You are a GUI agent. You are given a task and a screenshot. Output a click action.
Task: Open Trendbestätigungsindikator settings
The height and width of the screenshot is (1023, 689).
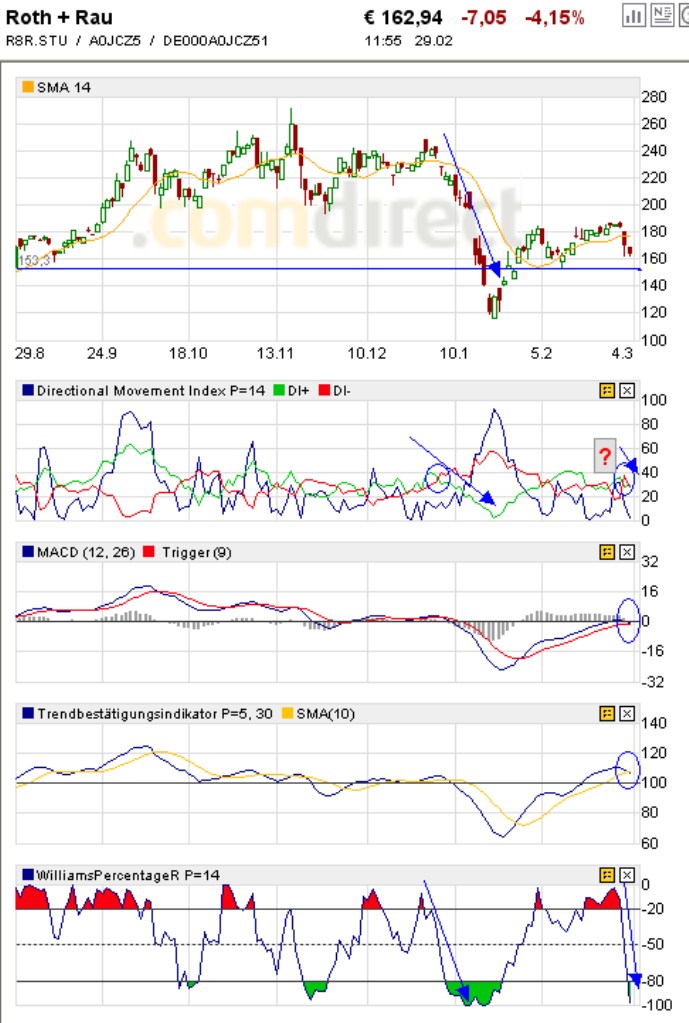click(x=607, y=713)
